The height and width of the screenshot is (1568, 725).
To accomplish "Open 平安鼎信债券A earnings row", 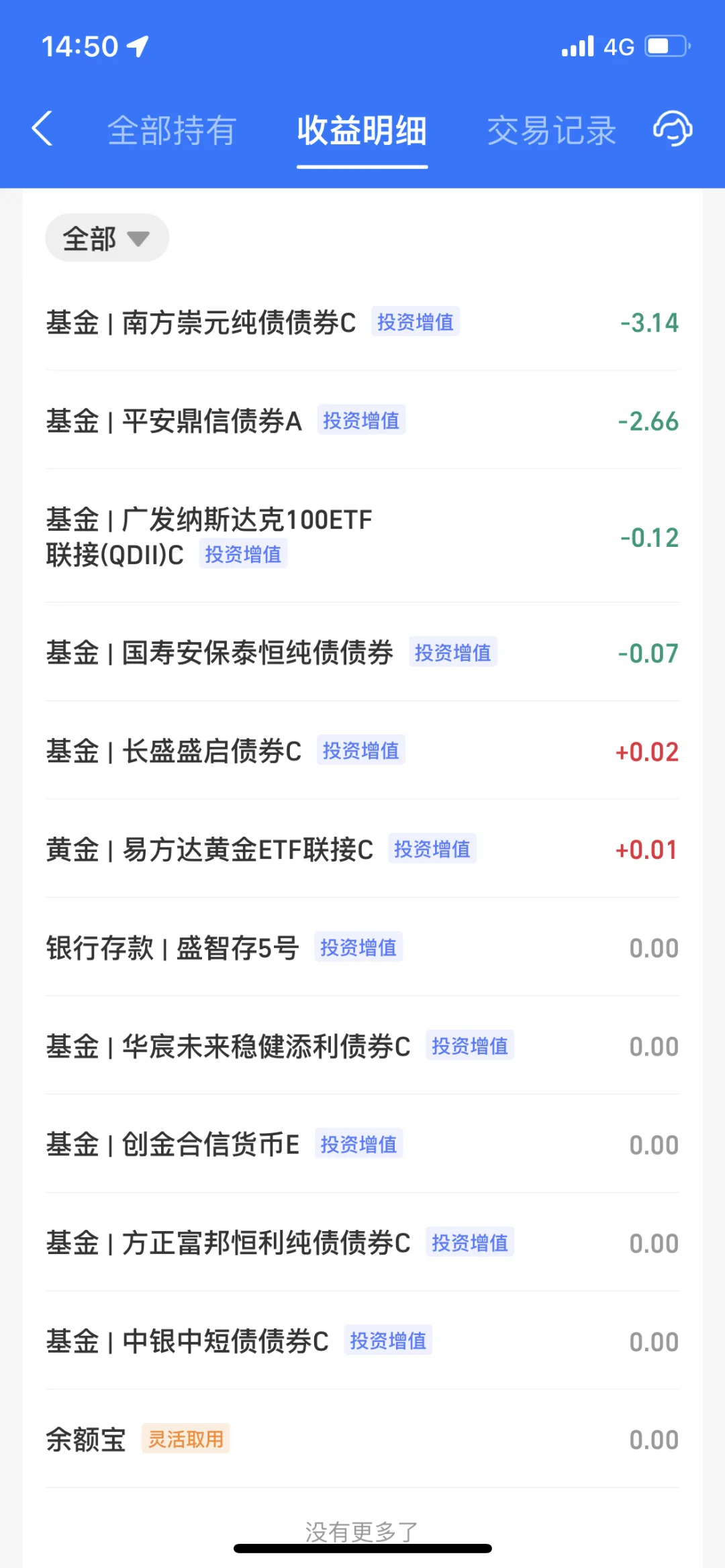I will (362, 421).
